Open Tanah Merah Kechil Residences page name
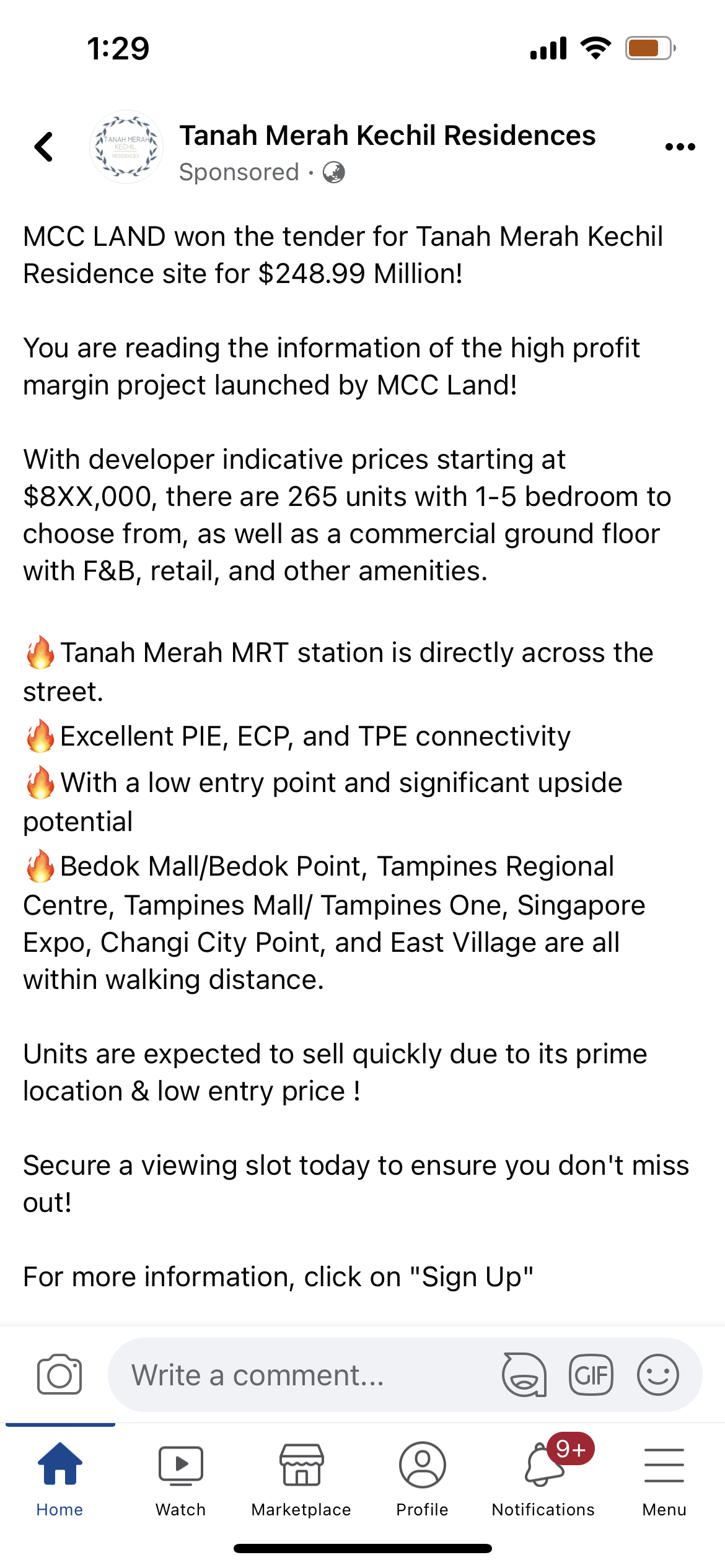 coord(387,136)
